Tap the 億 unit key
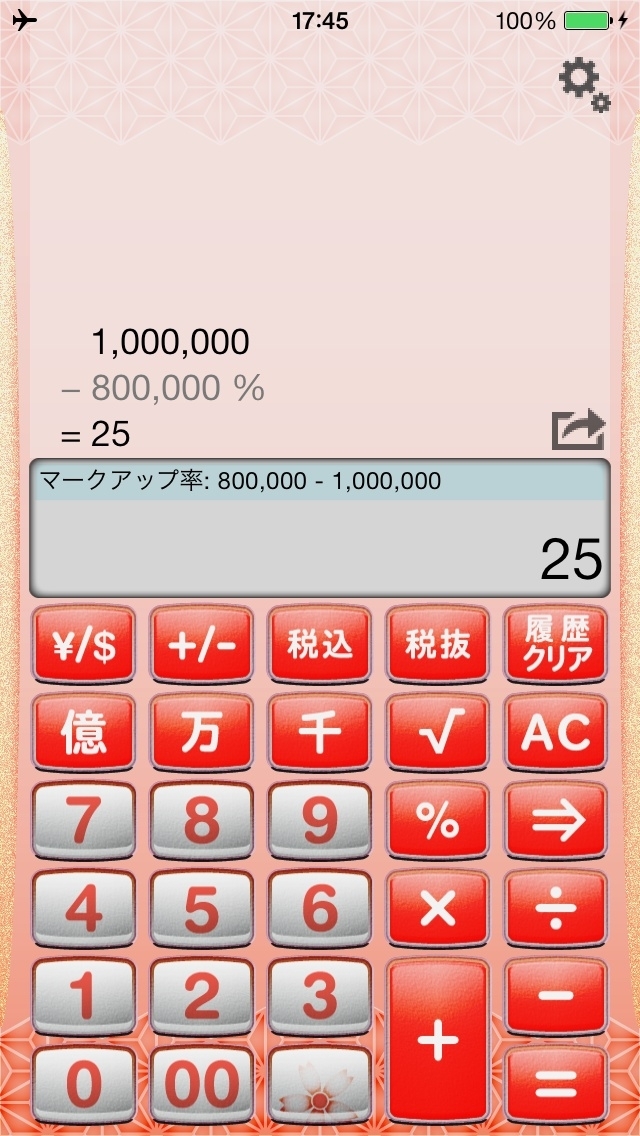The height and width of the screenshot is (1136, 640). pos(84,733)
